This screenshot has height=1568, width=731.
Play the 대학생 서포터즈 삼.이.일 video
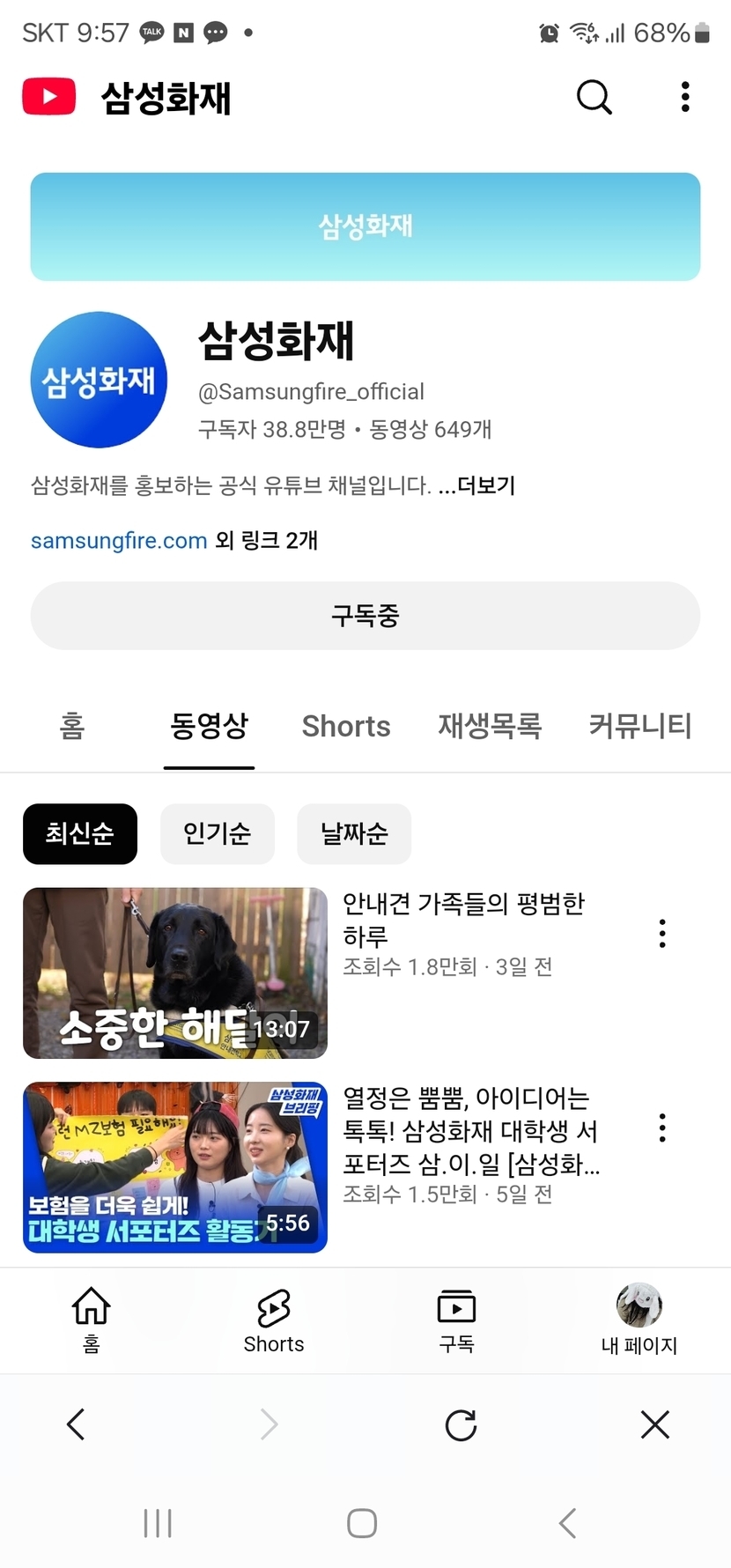(x=175, y=1166)
